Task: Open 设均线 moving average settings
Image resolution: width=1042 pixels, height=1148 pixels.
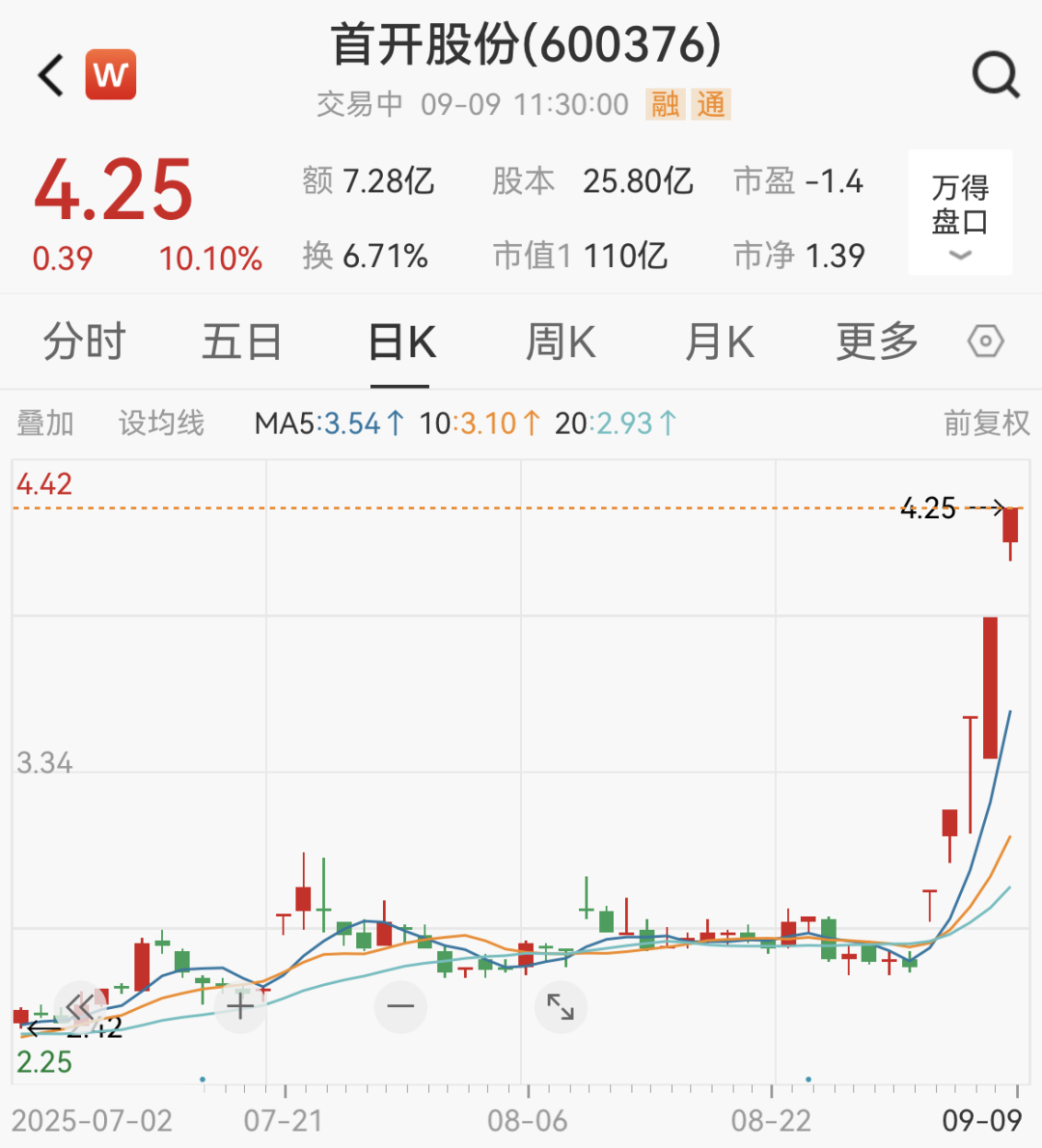Action: [x=162, y=424]
